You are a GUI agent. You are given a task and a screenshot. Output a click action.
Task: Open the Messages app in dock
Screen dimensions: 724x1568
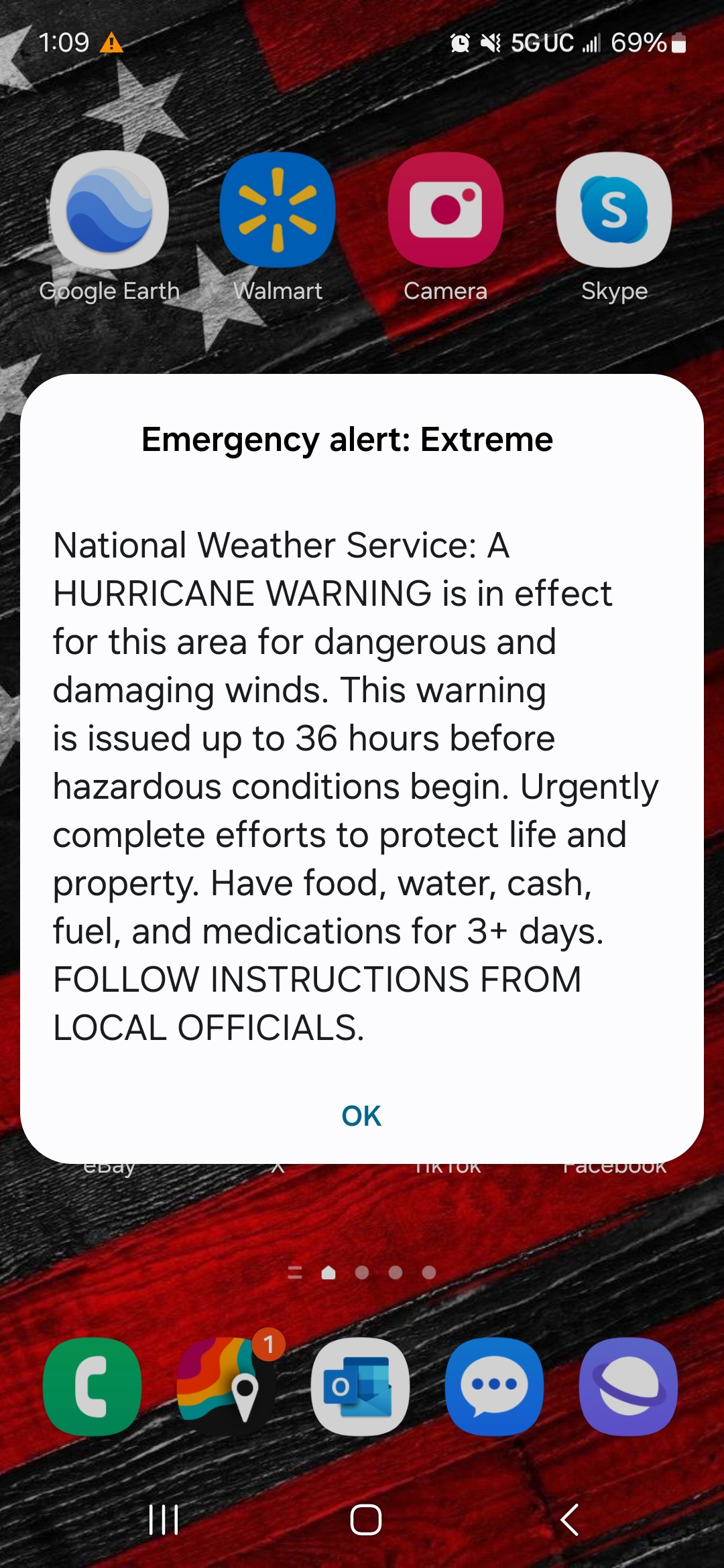495,1387
